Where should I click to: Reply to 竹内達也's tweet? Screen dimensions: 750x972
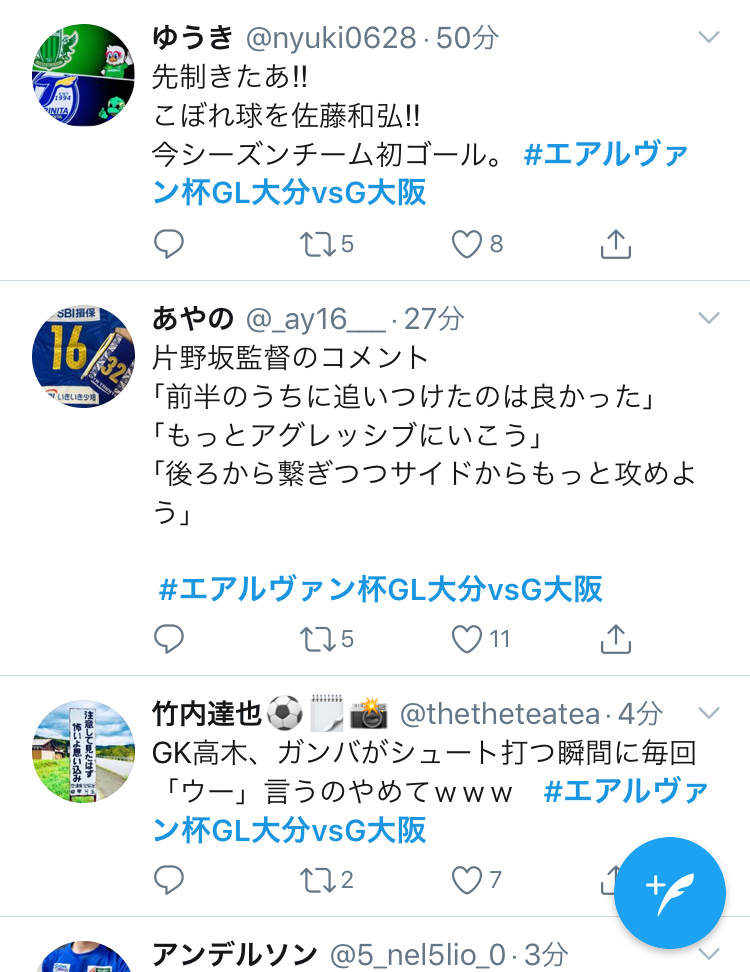(x=169, y=879)
